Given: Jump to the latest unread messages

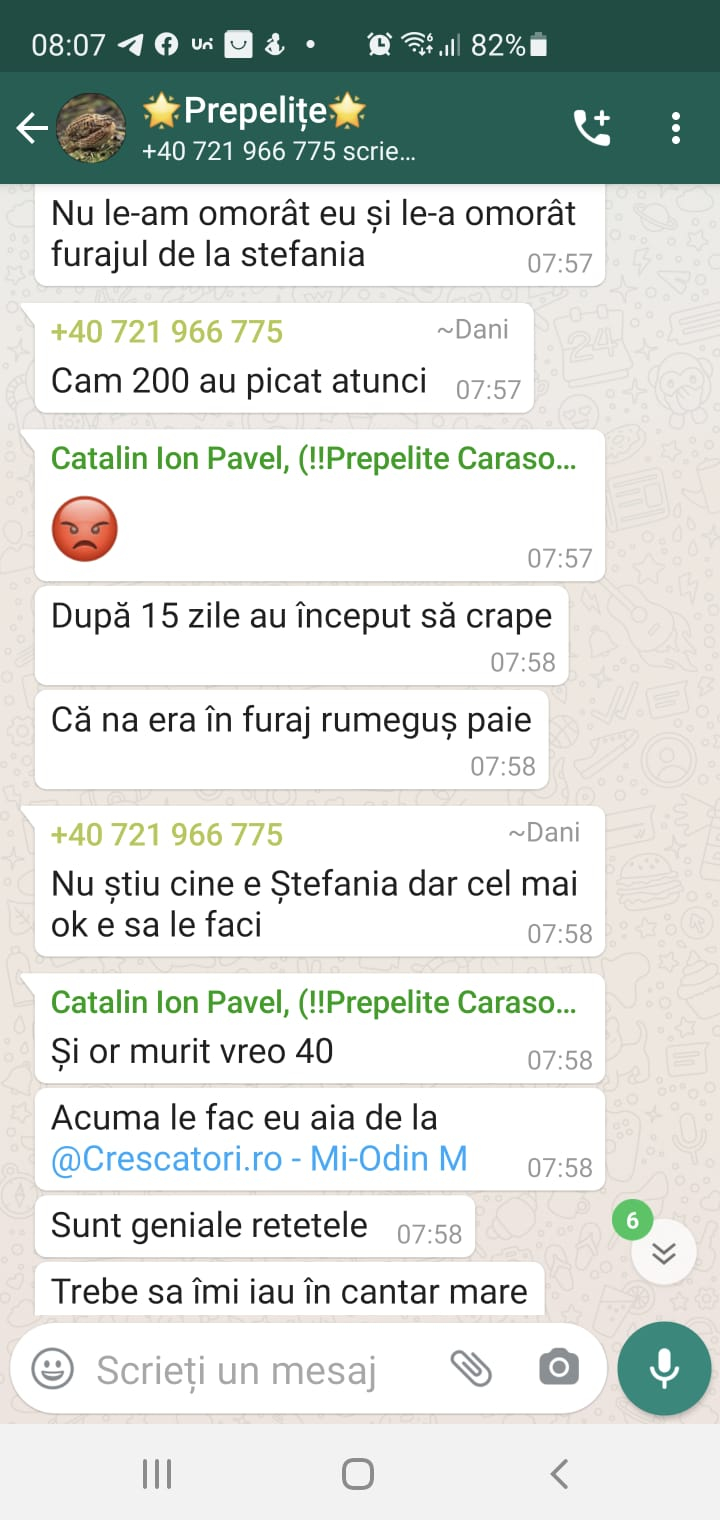Looking at the screenshot, I should point(664,1253).
